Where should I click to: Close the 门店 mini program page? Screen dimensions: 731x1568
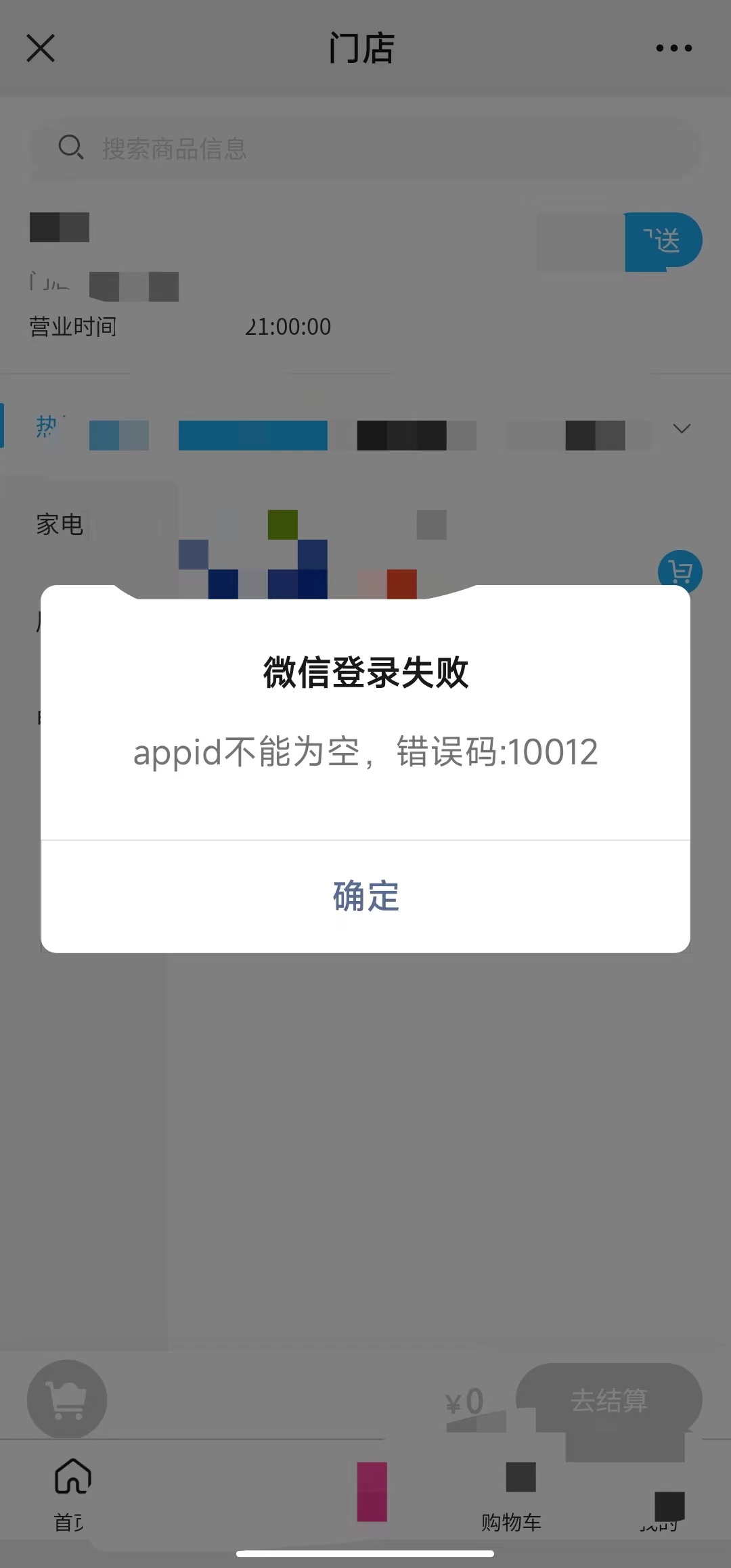[41, 48]
